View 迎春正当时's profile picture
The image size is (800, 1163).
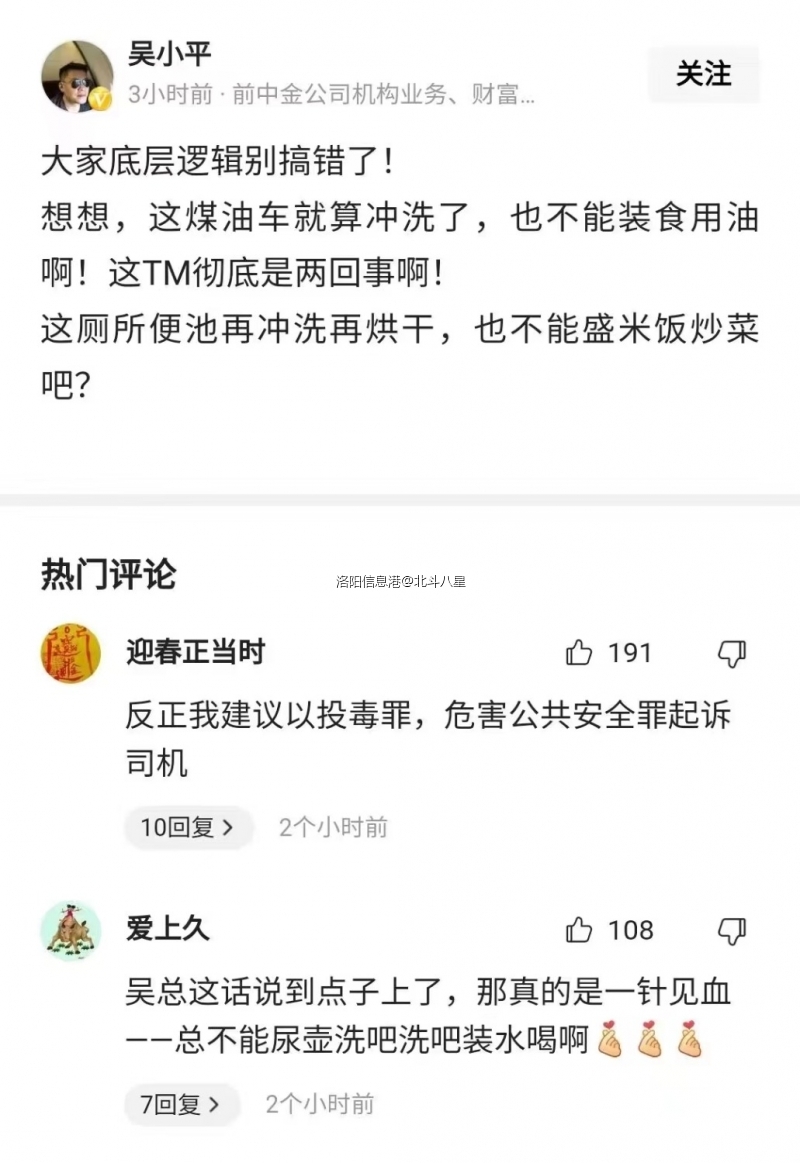click(70, 654)
